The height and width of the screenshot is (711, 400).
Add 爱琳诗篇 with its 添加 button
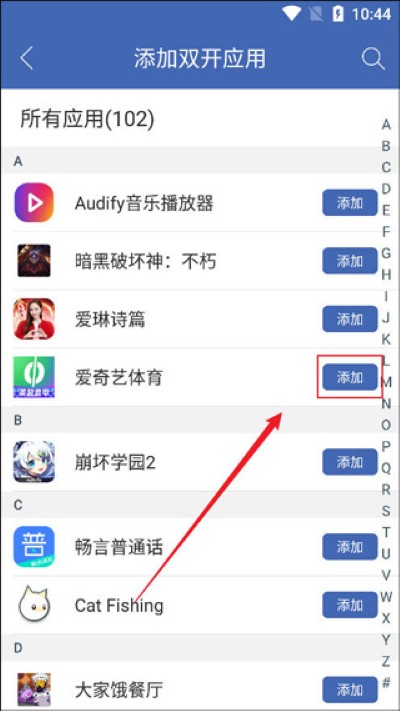pos(350,319)
